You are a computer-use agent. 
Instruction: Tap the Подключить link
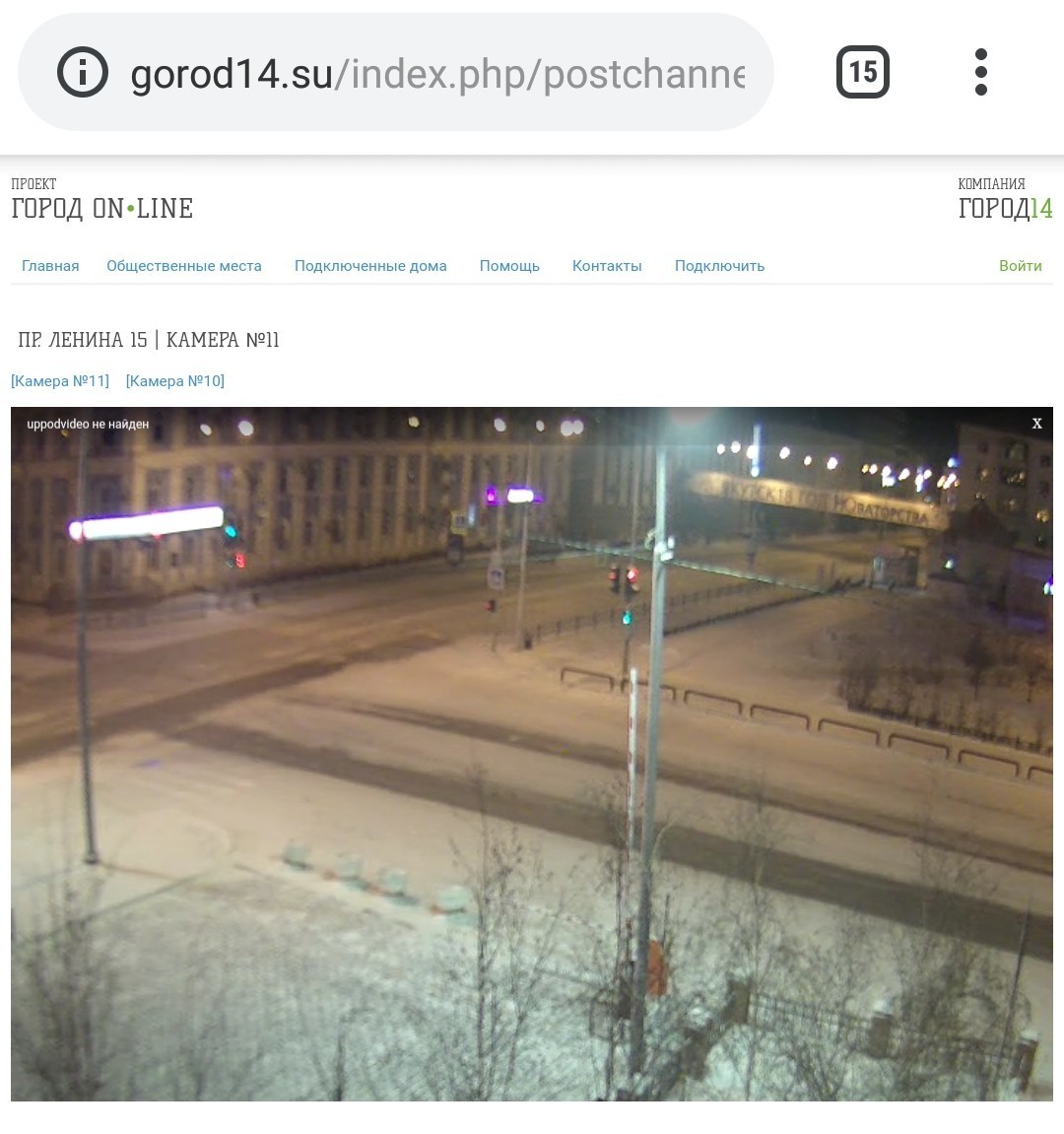[719, 266]
